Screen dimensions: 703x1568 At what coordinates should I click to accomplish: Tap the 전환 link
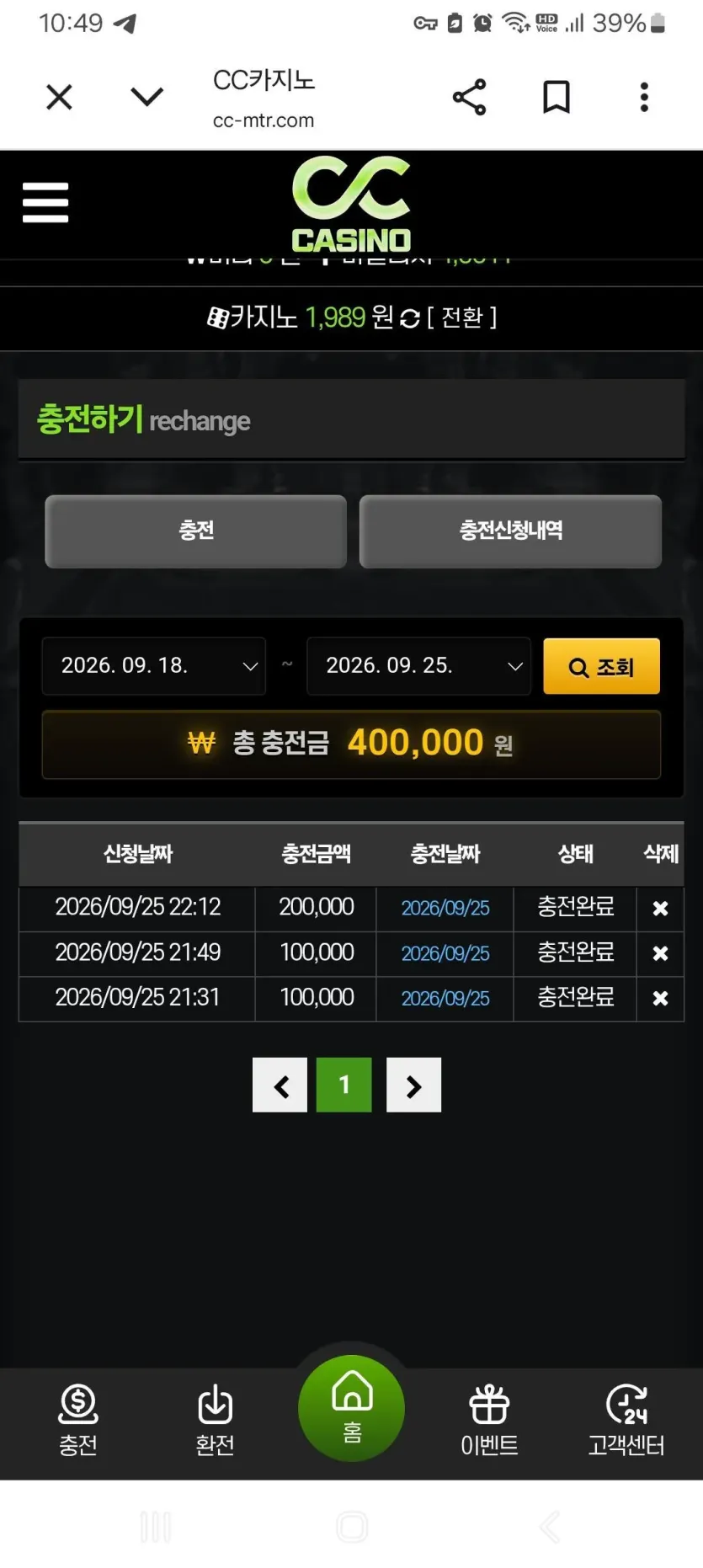pyautogui.click(x=461, y=317)
